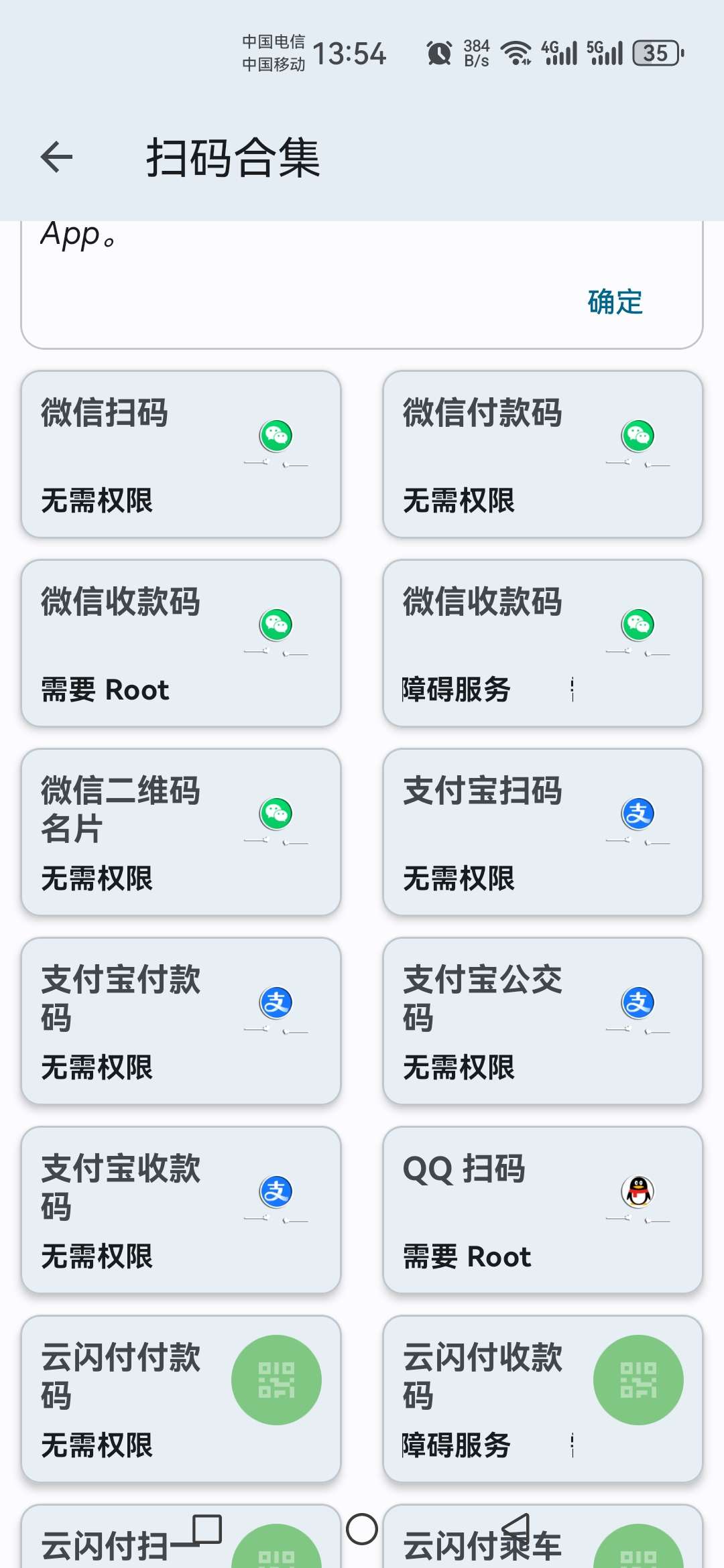
Task: Launch the 支付宝扫码 card
Action: pyautogui.click(x=542, y=832)
